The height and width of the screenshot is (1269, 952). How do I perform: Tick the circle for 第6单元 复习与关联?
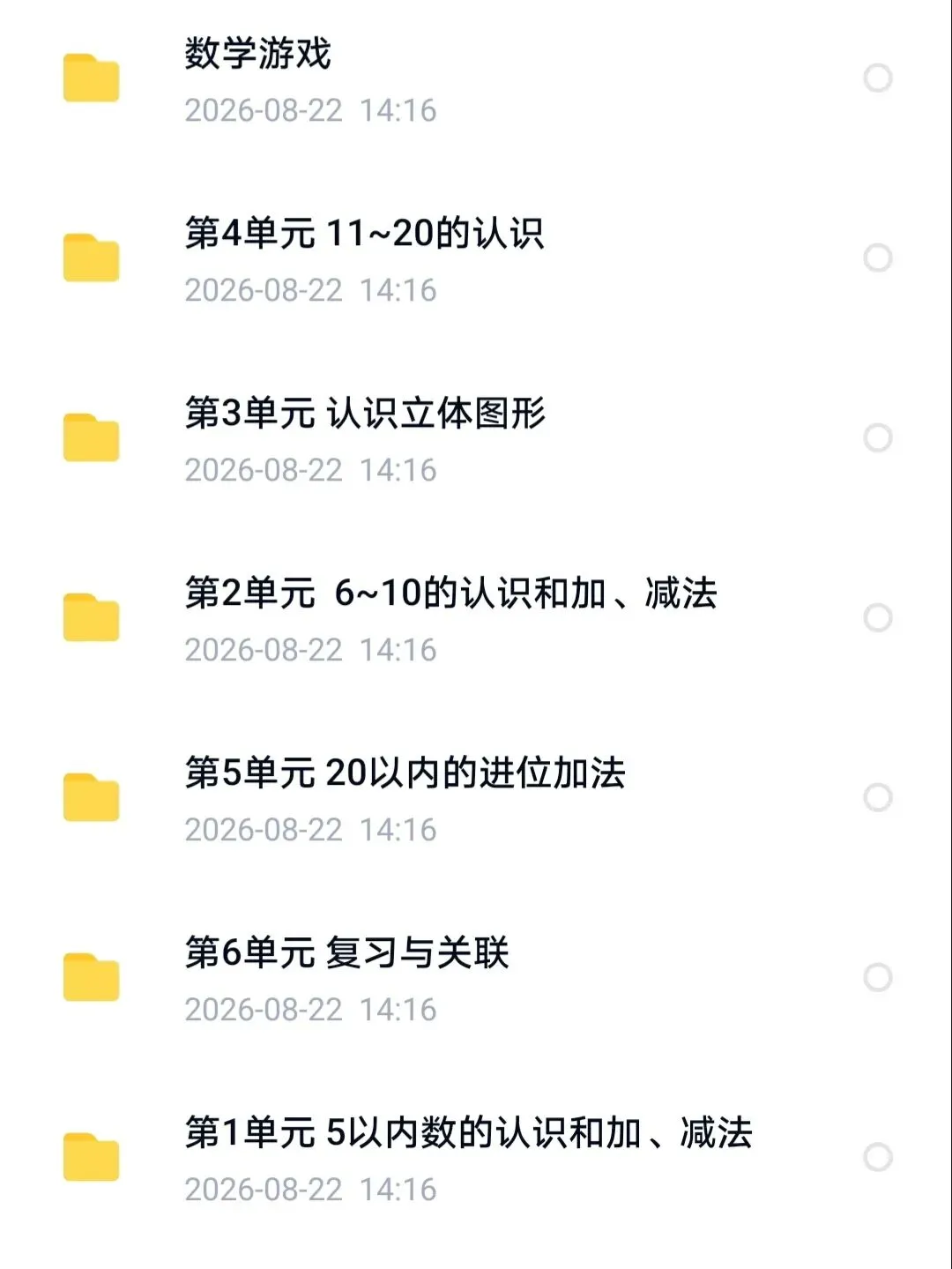click(877, 977)
